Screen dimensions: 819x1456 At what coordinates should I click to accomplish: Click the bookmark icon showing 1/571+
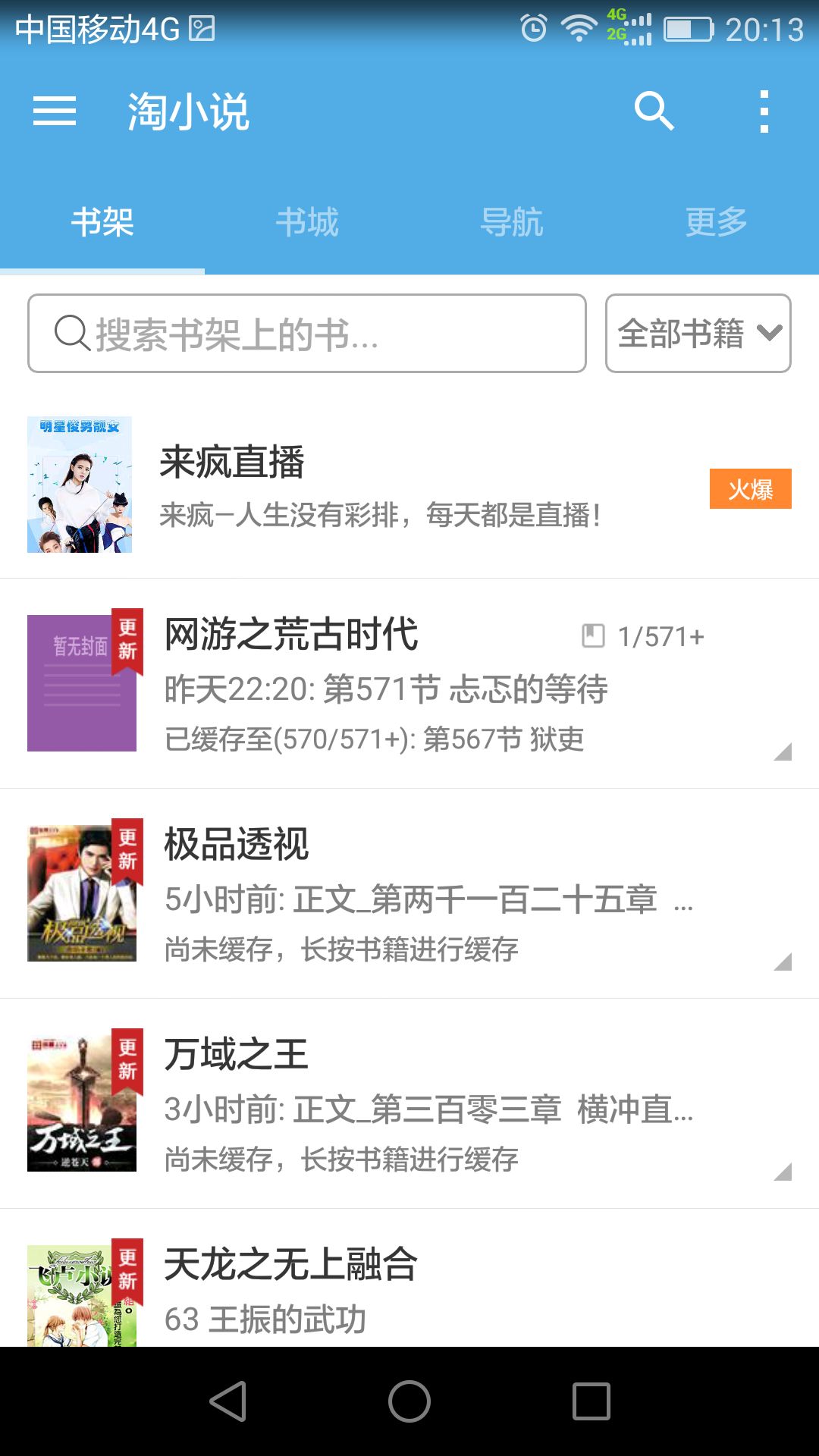pos(595,637)
